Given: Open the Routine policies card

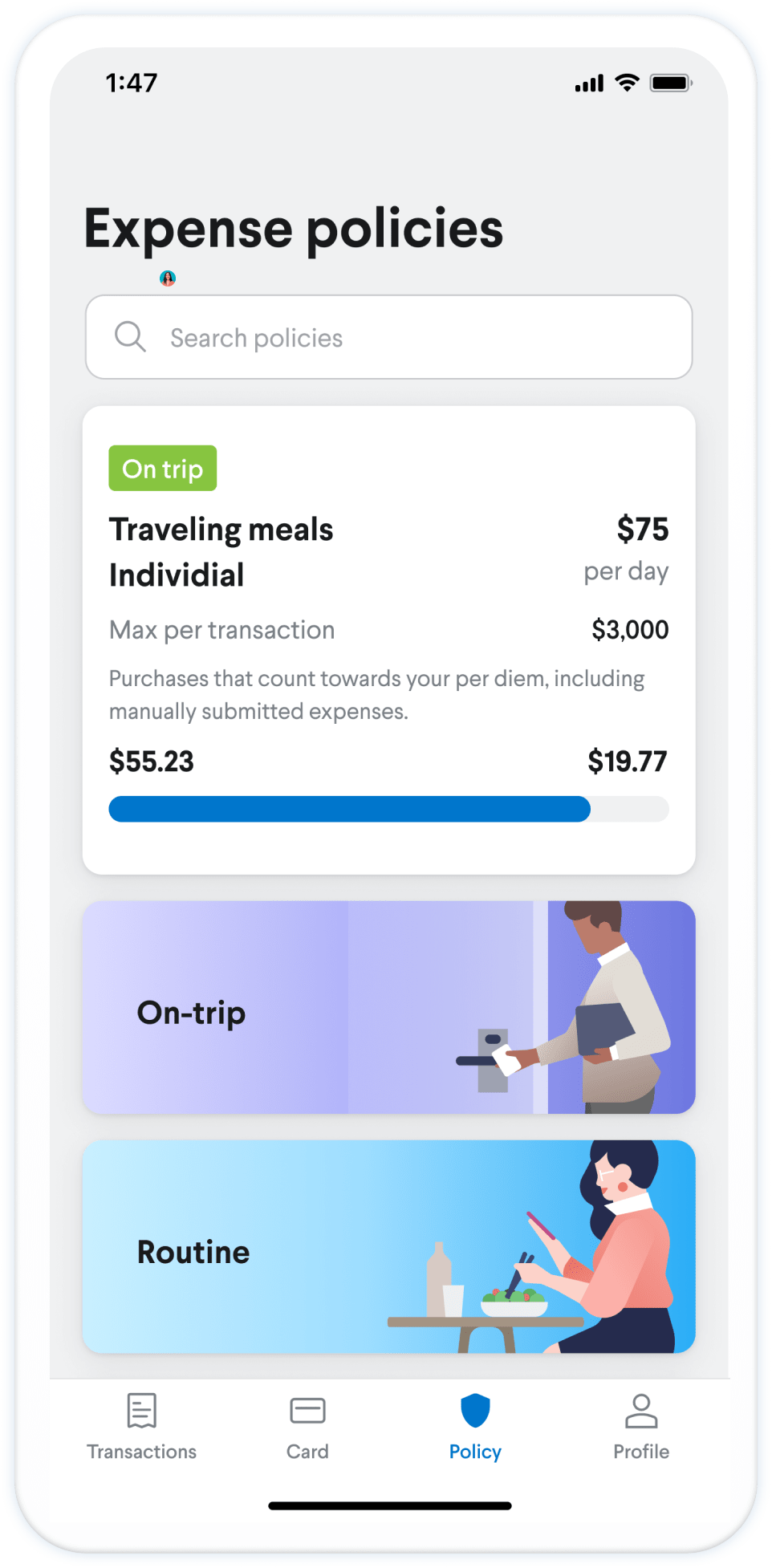Looking at the screenshot, I should click(x=388, y=1246).
